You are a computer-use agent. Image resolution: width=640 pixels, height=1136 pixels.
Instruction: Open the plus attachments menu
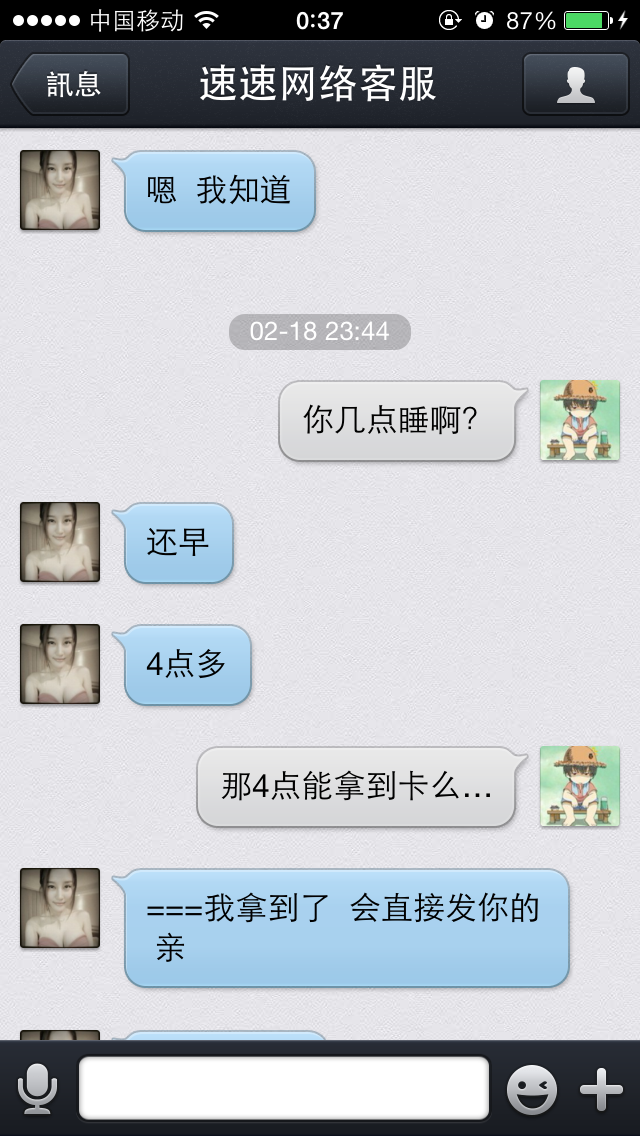tap(602, 1089)
